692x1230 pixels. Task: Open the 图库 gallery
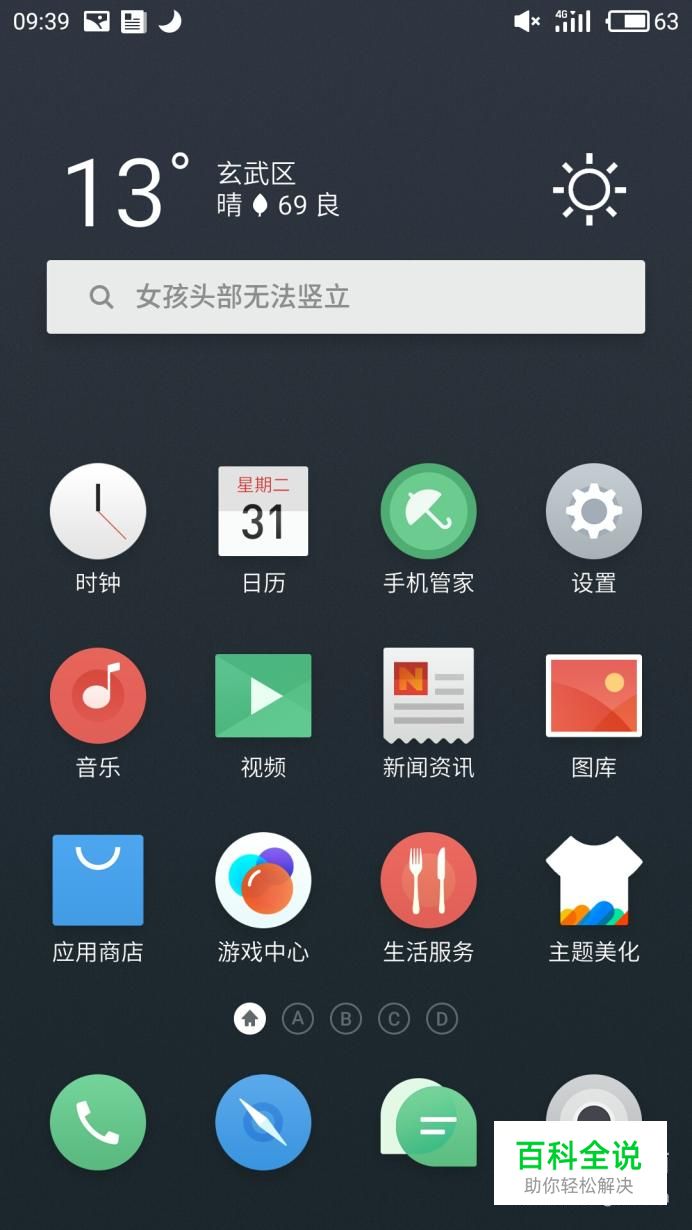[x=593, y=696]
